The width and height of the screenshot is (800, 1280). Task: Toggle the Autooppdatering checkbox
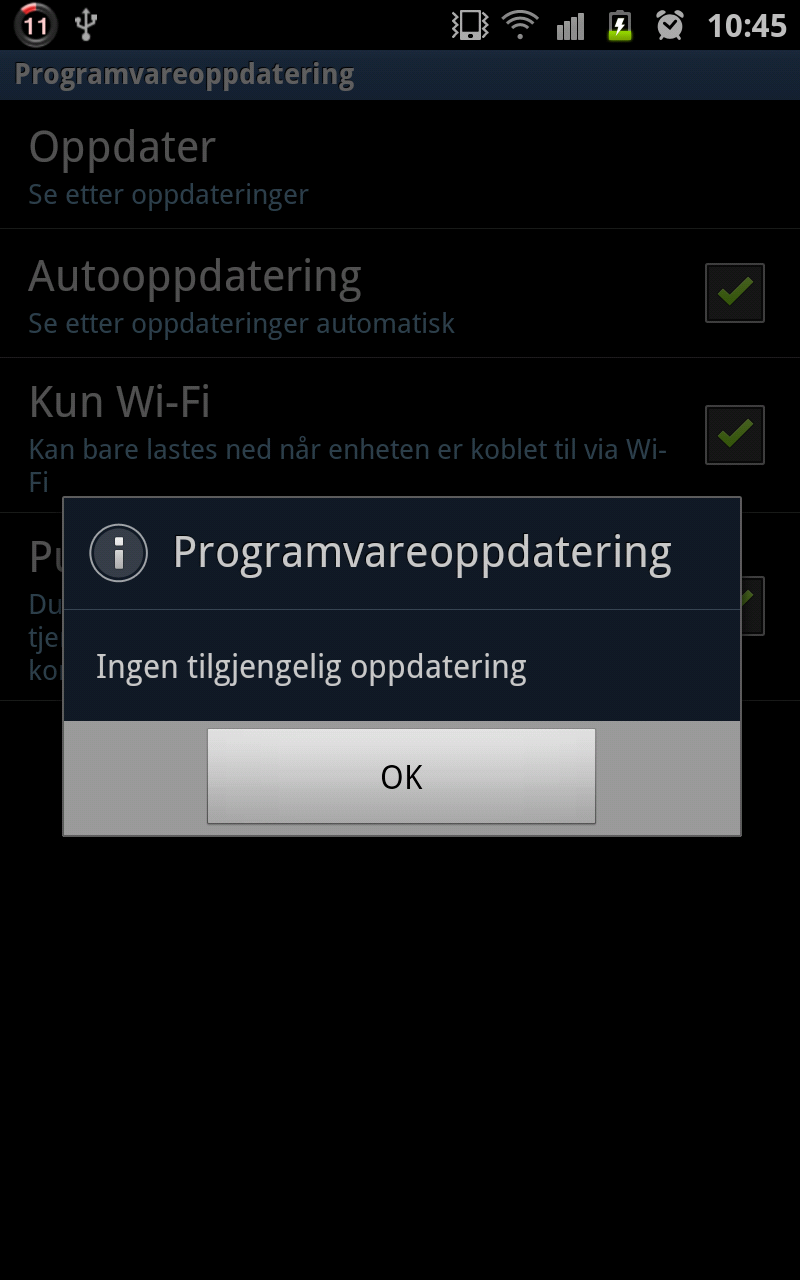click(x=735, y=293)
